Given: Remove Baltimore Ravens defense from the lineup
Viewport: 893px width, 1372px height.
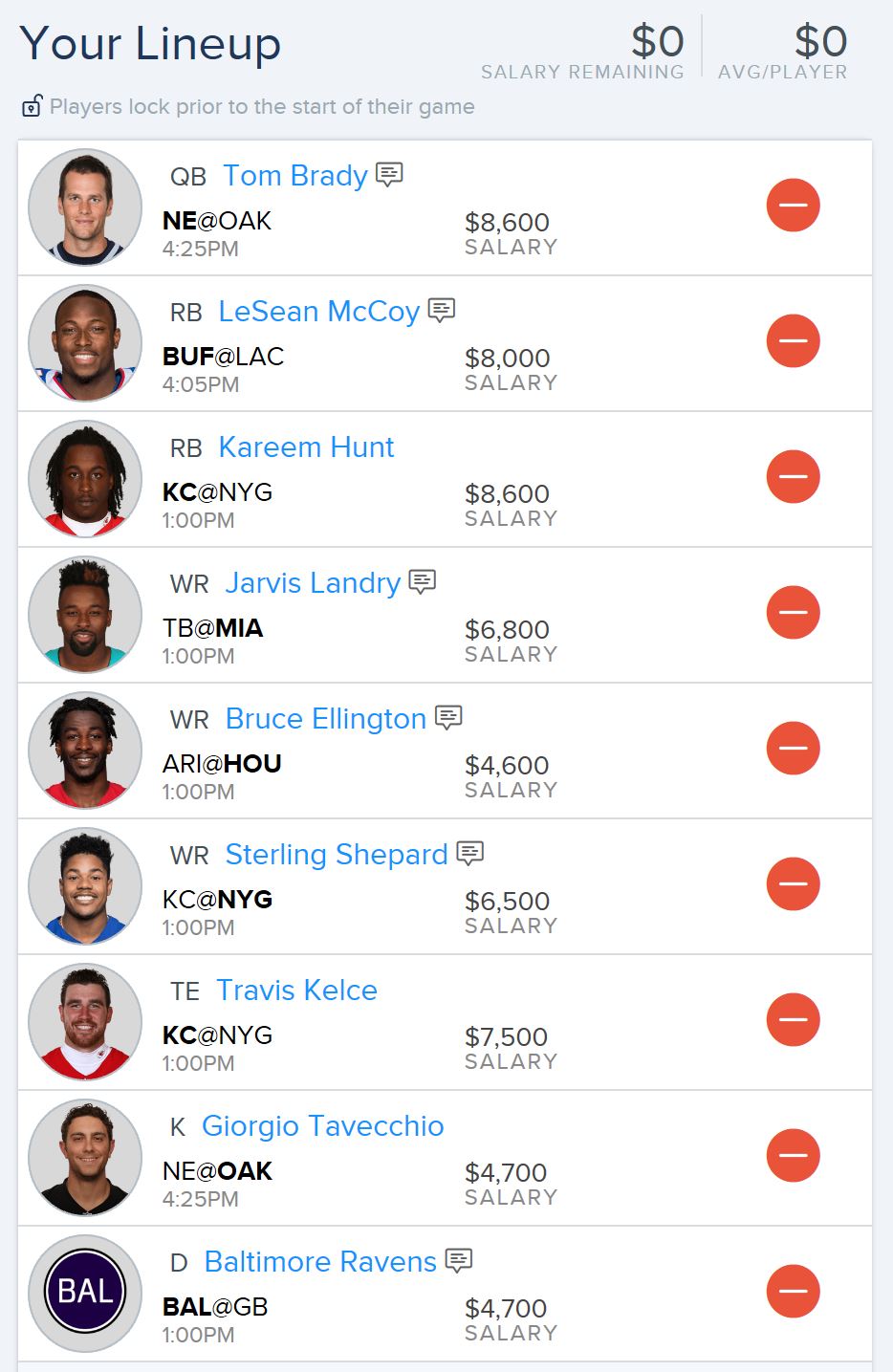Looking at the screenshot, I should point(793,1291).
